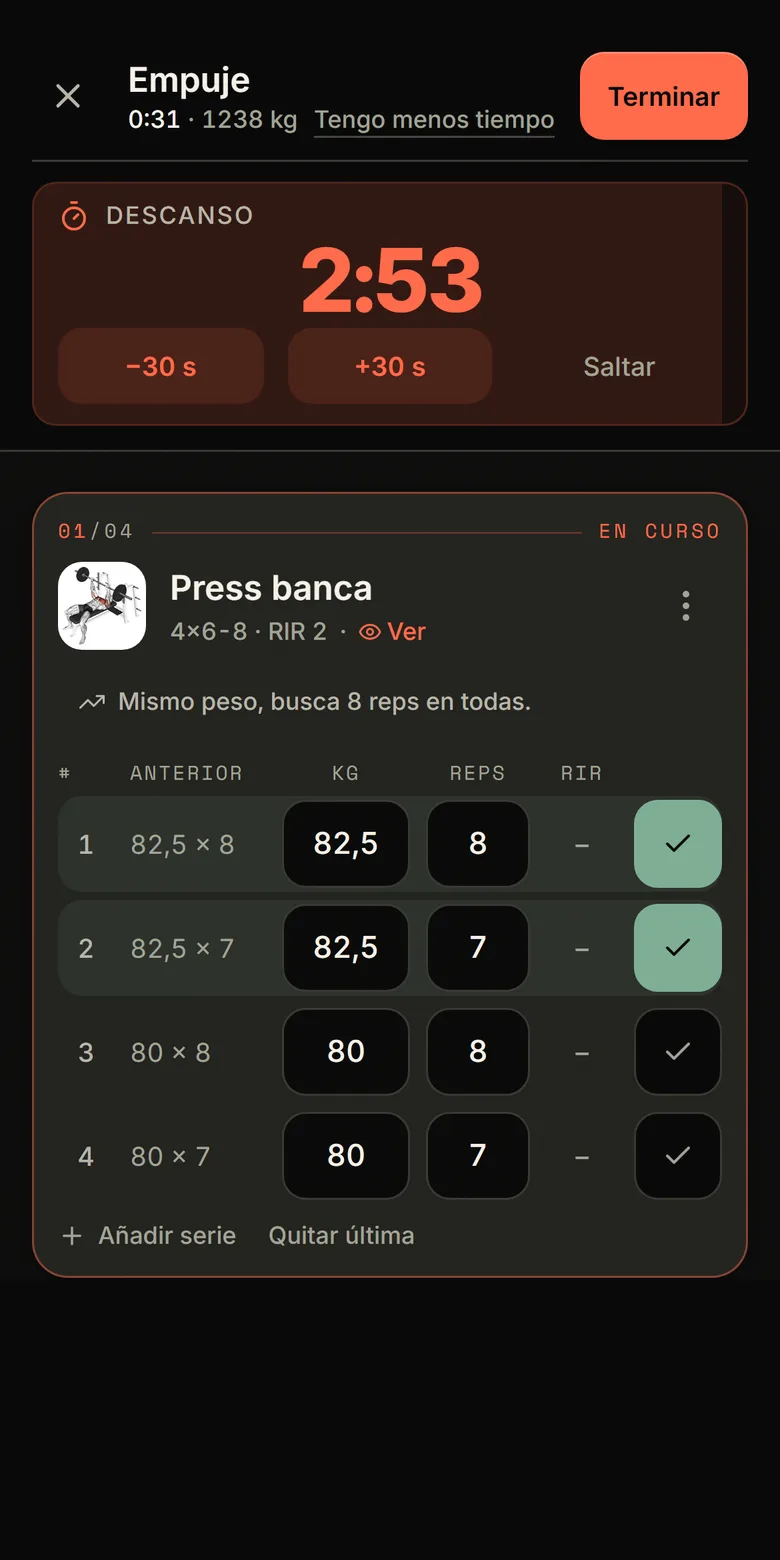Mark set 3 as done
Image resolution: width=780 pixels, height=1560 pixels.
pyautogui.click(x=678, y=1052)
